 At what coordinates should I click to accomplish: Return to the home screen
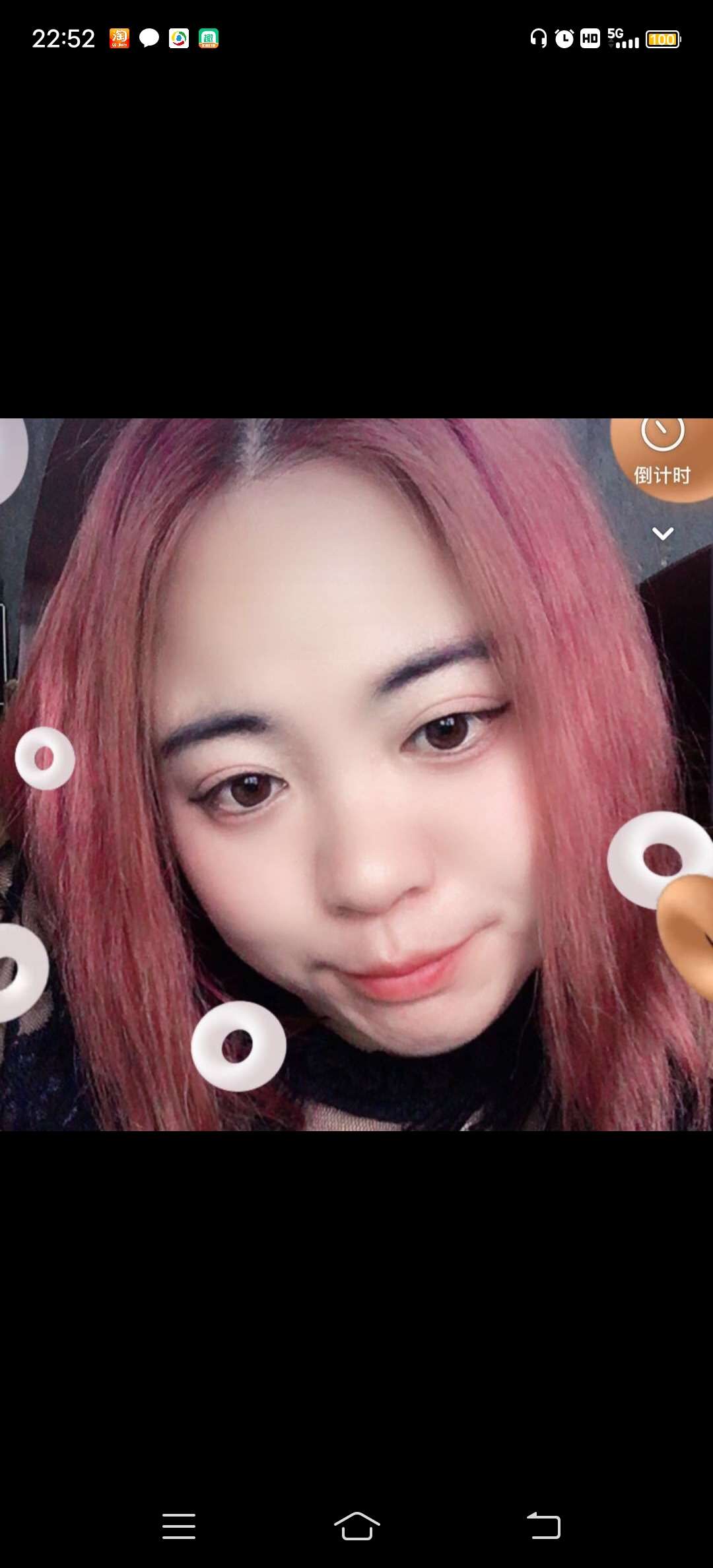tap(356, 1526)
